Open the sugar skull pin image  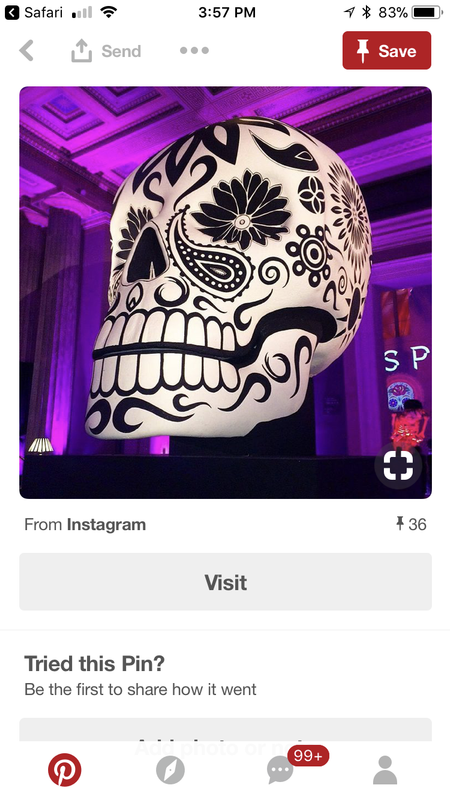(x=226, y=292)
